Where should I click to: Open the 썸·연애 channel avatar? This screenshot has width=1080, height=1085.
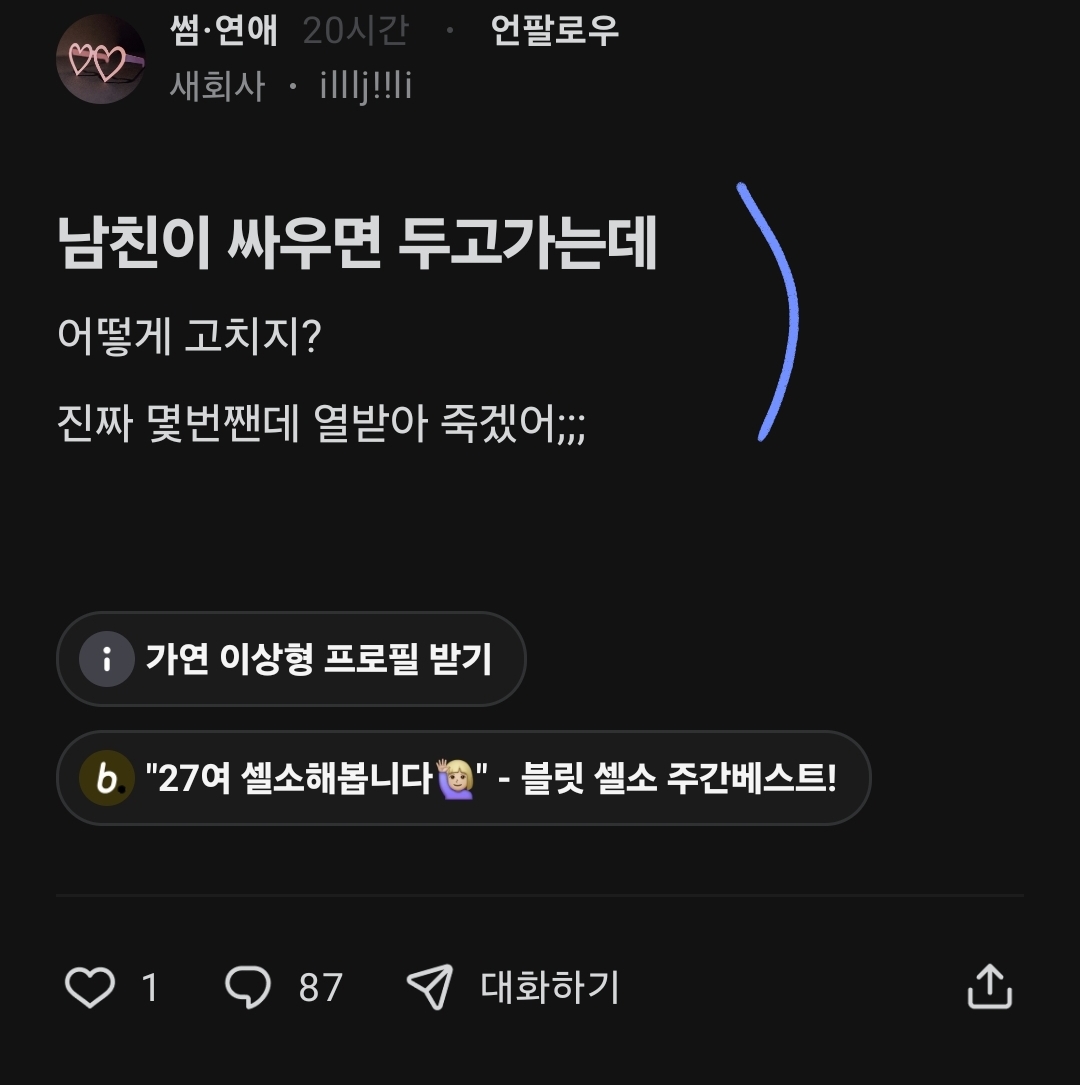[x=100, y=59]
